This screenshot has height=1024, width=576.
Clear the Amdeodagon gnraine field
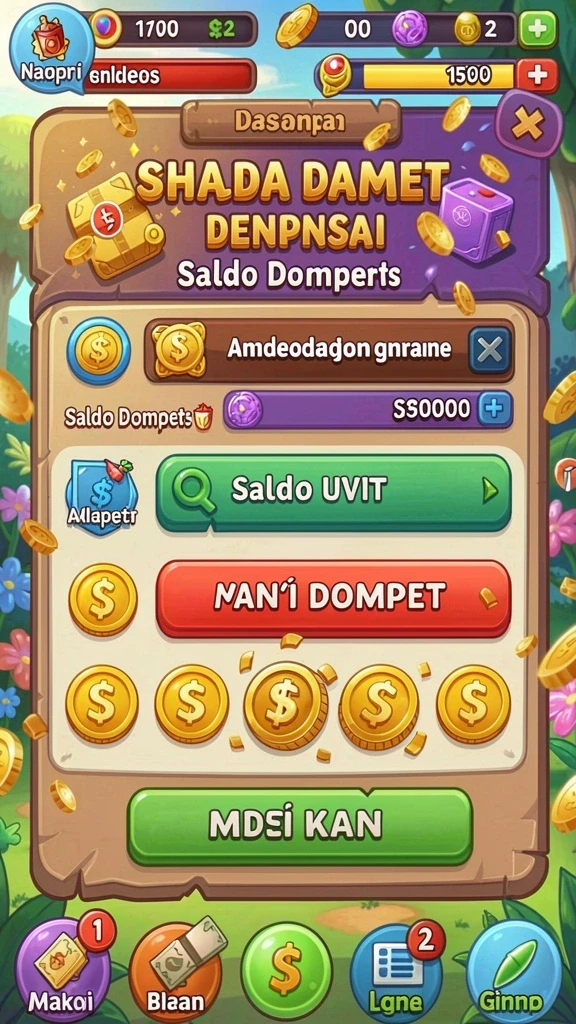(490, 351)
